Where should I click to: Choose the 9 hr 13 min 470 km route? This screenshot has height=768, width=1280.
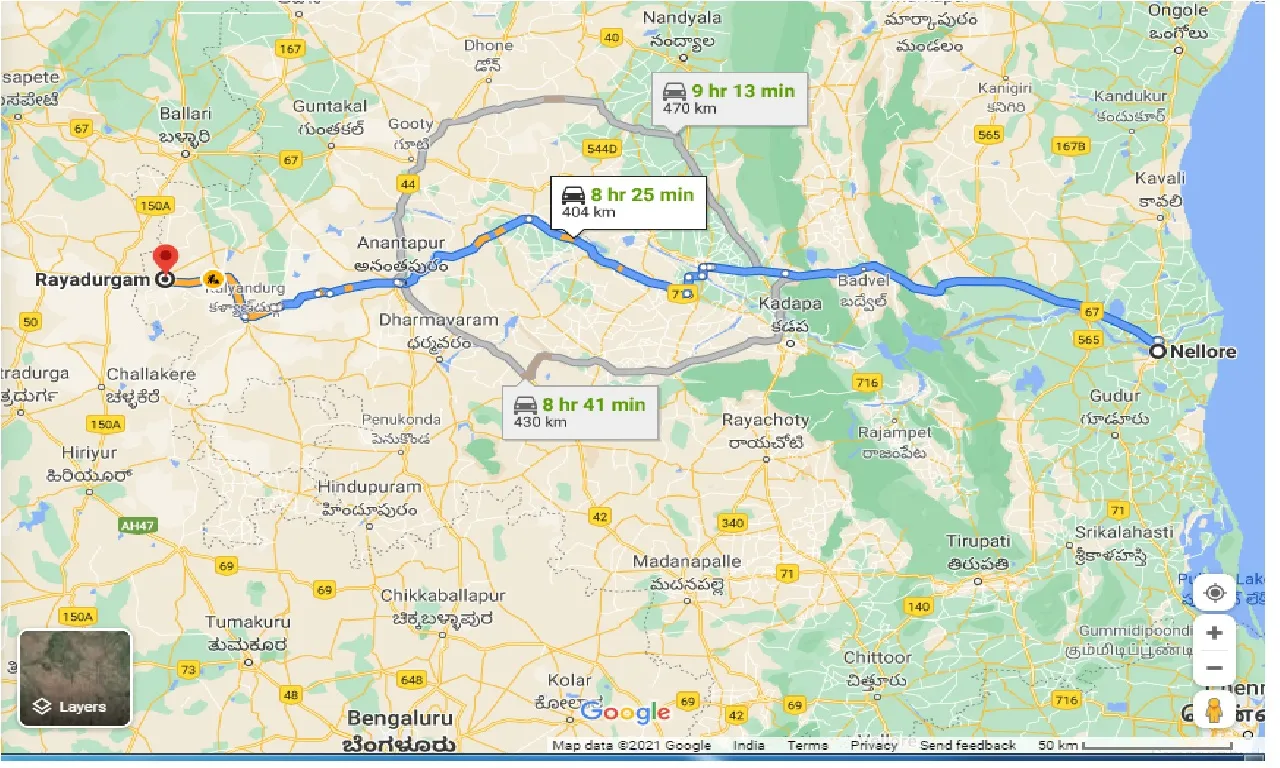point(732,98)
